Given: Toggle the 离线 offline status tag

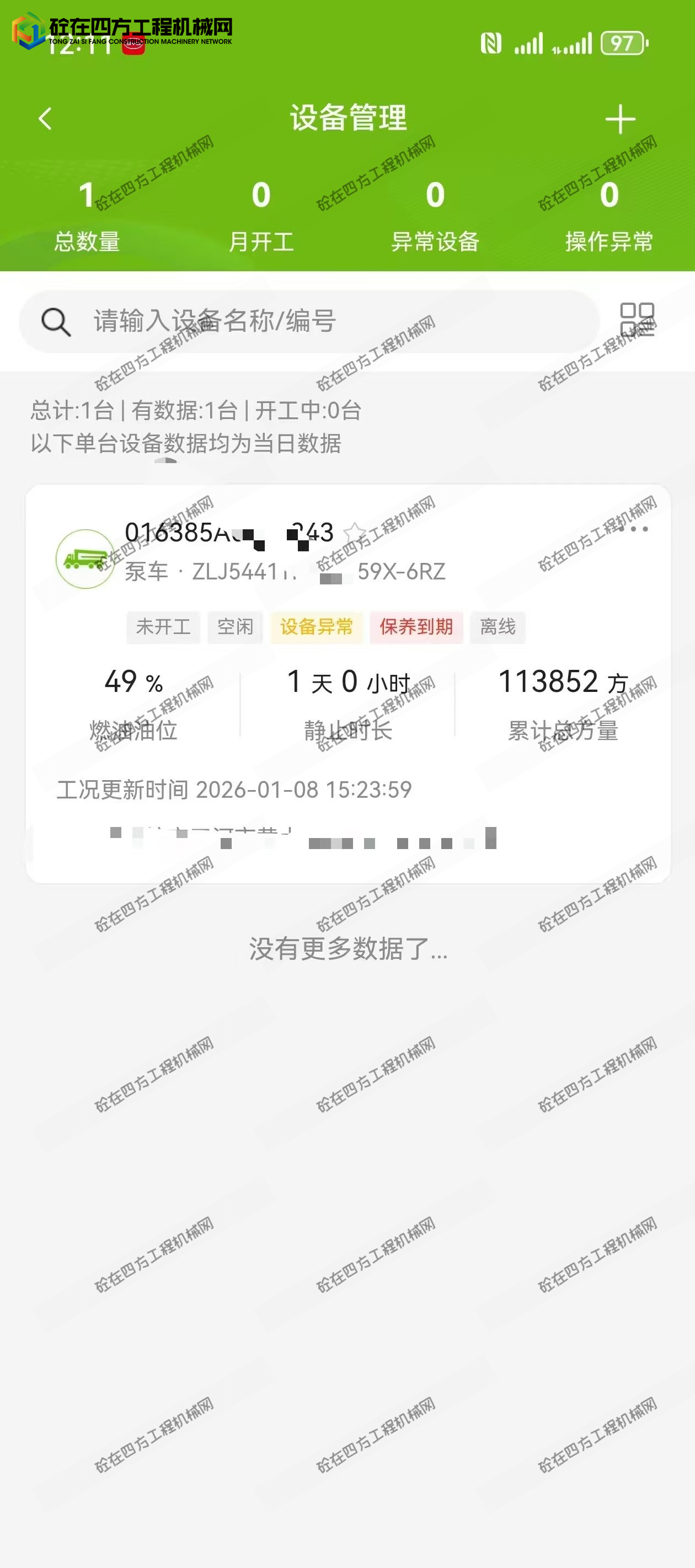Looking at the screenshot, I should point(498,628).
